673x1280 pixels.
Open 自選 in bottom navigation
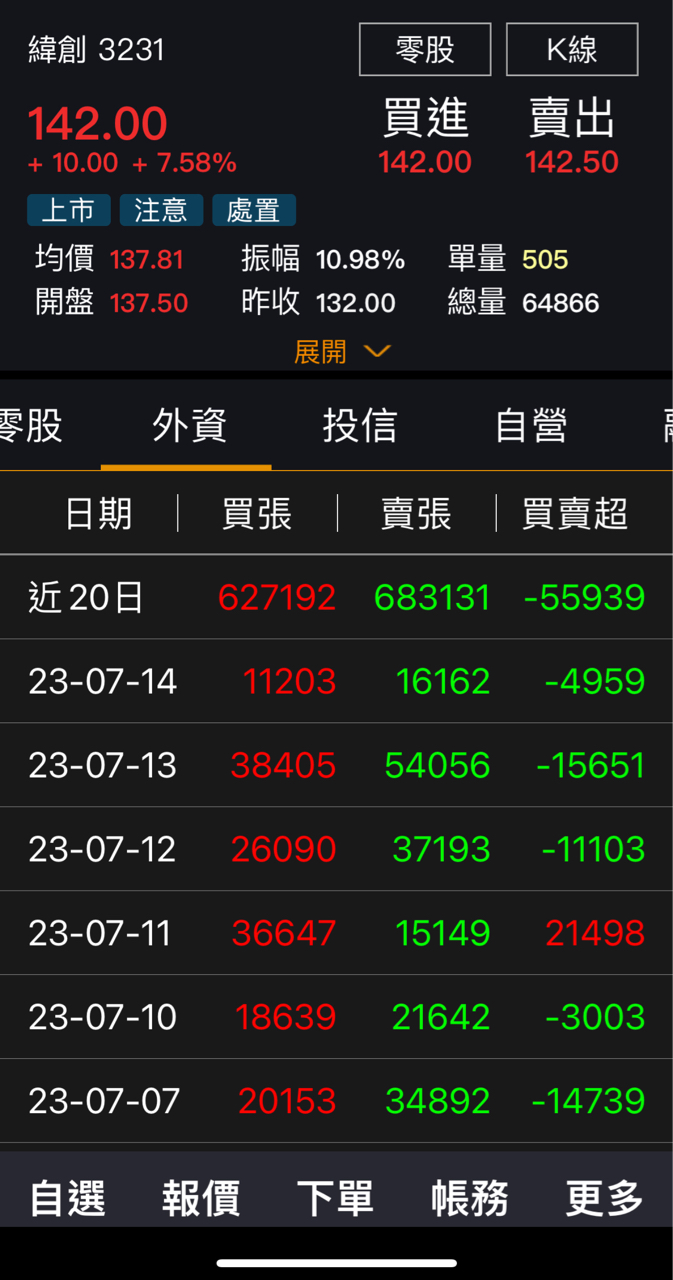67,1198
